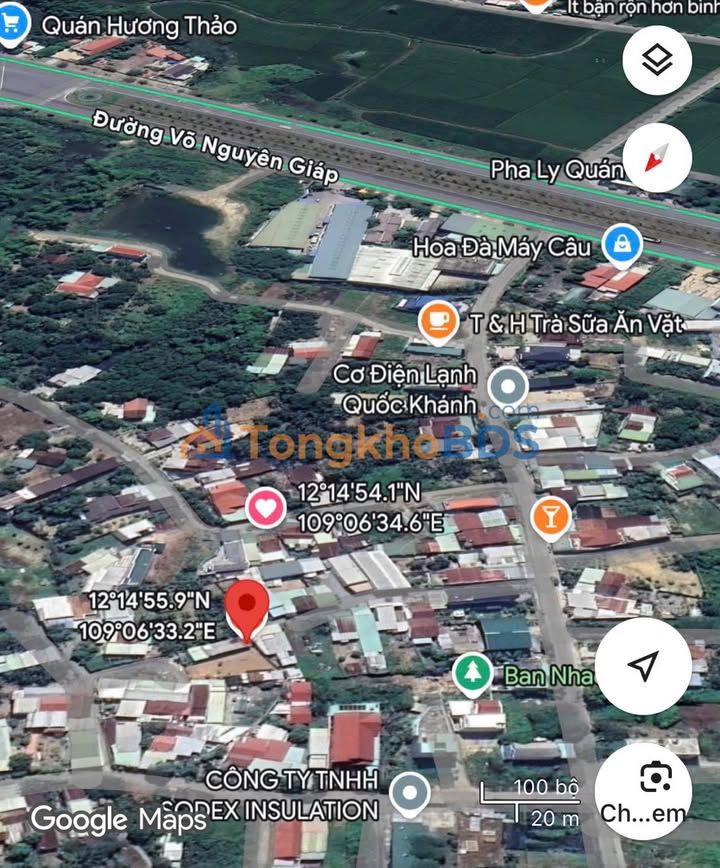The image size is (720, 868).
Task: Center the map on my location
Action: pos(645,667)
